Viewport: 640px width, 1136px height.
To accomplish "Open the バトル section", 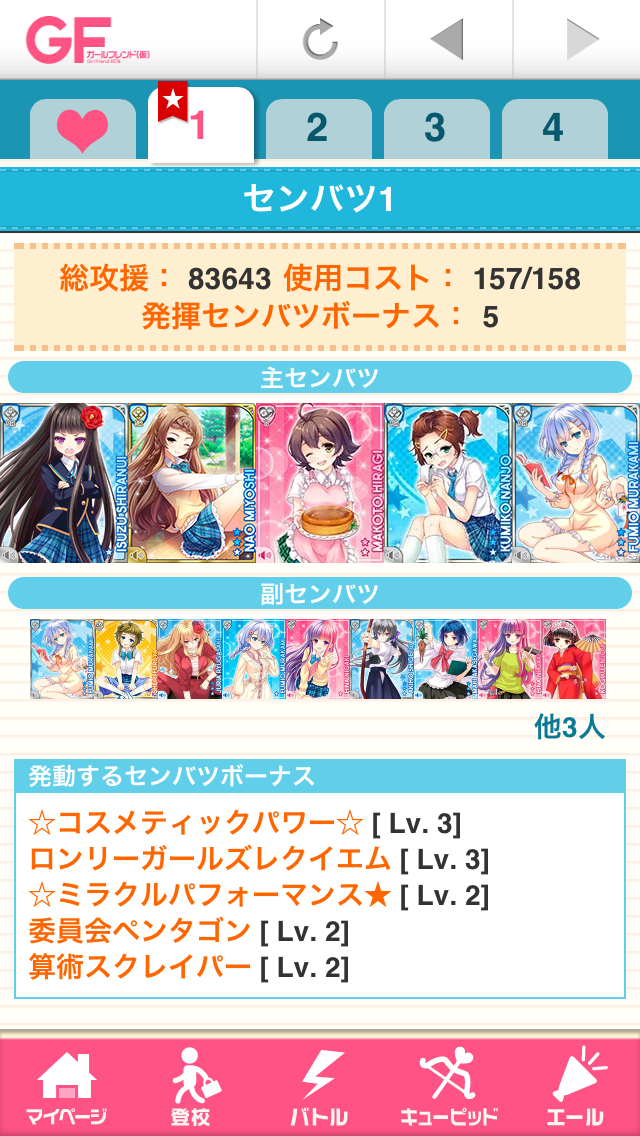I will click(320, 1087).
